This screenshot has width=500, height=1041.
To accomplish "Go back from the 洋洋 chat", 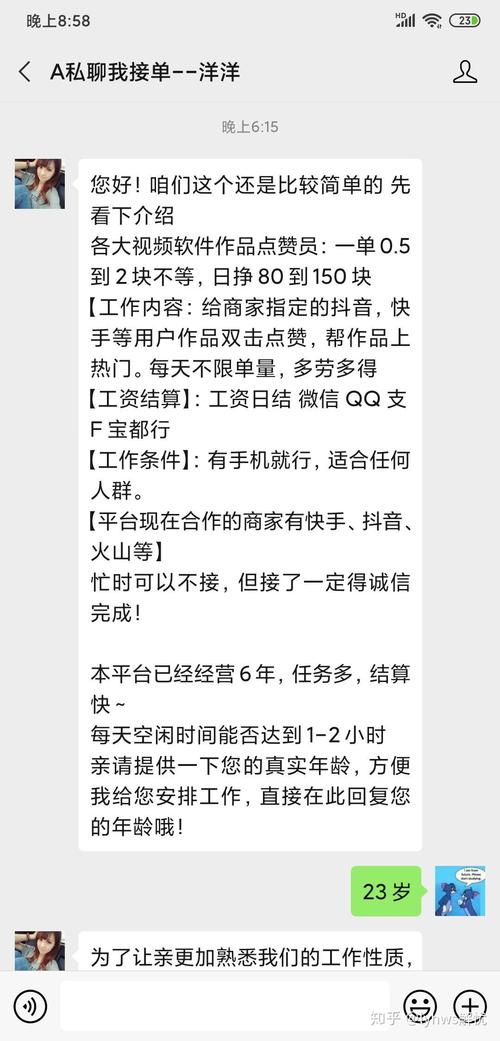I will [25, 72].
